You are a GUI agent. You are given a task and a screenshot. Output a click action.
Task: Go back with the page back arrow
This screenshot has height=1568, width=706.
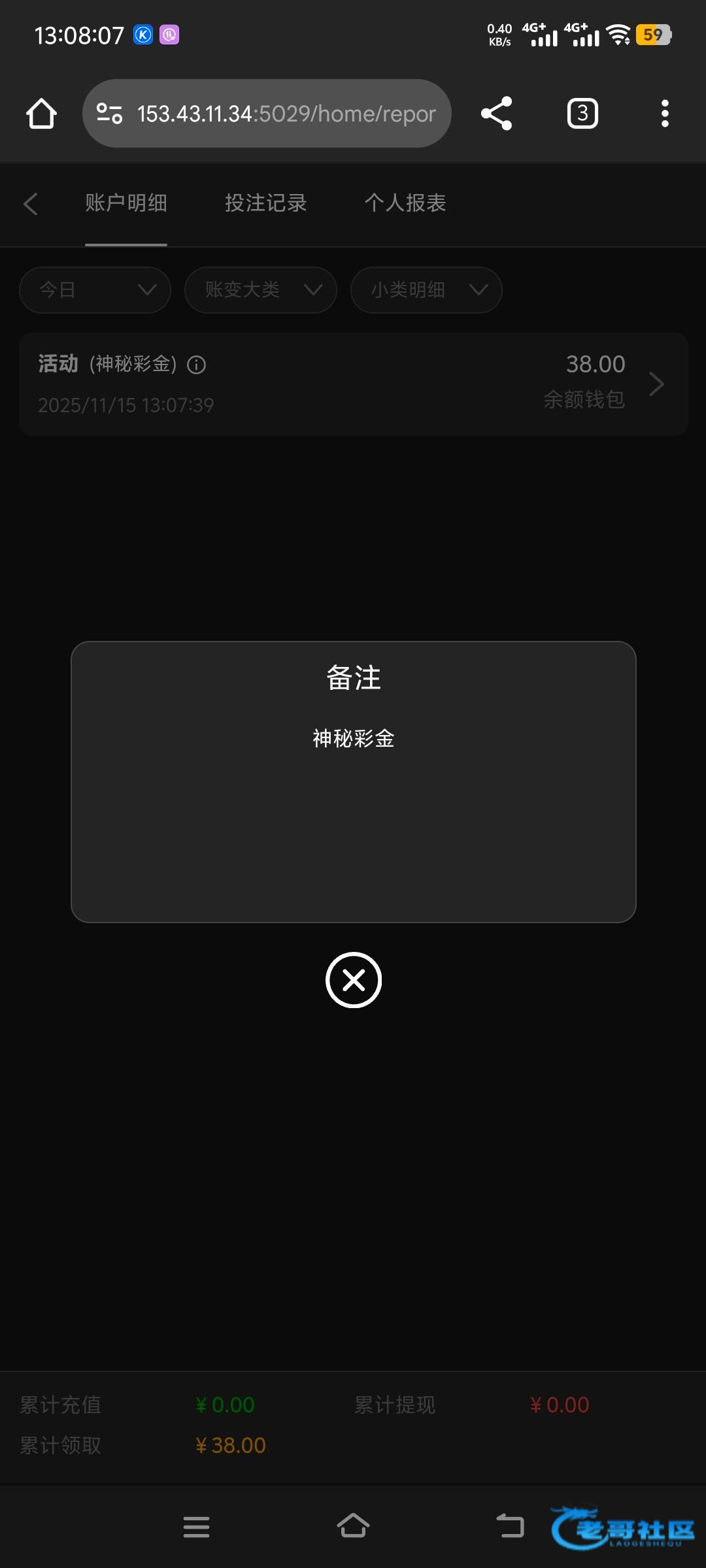pyautogui.click(x=30, y=203)
